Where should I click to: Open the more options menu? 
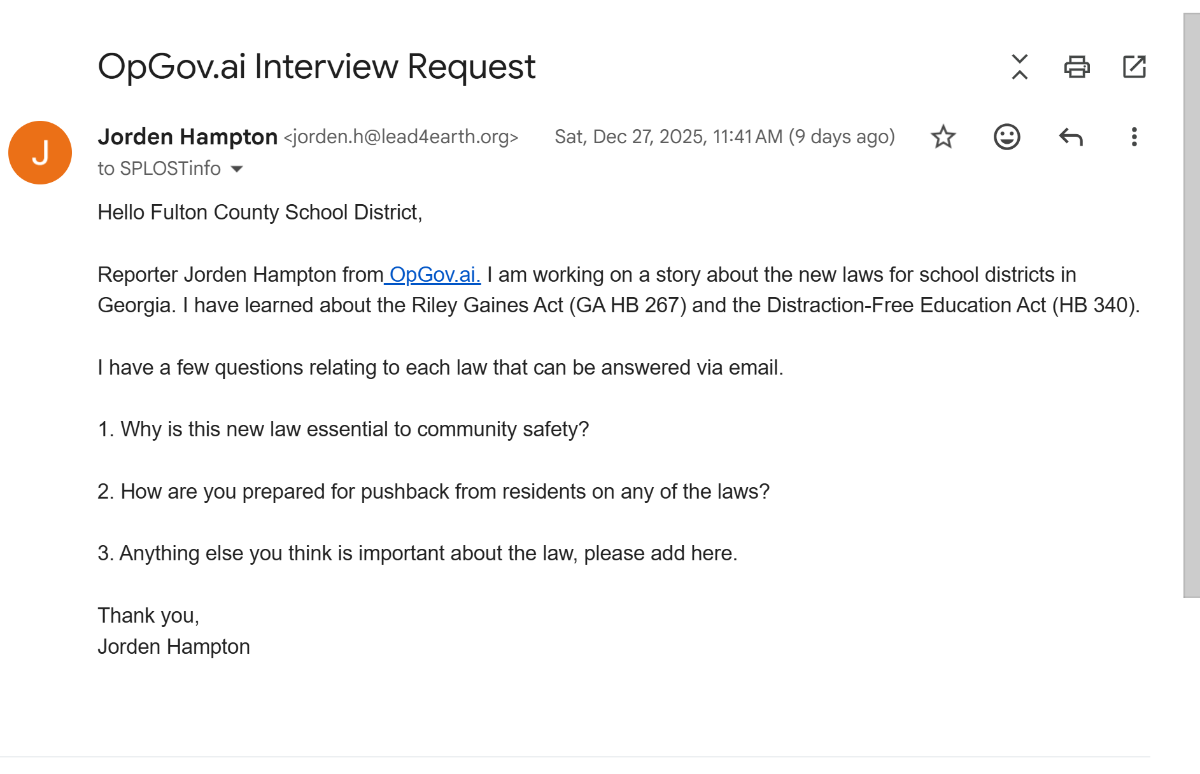tap(1134, 137)
